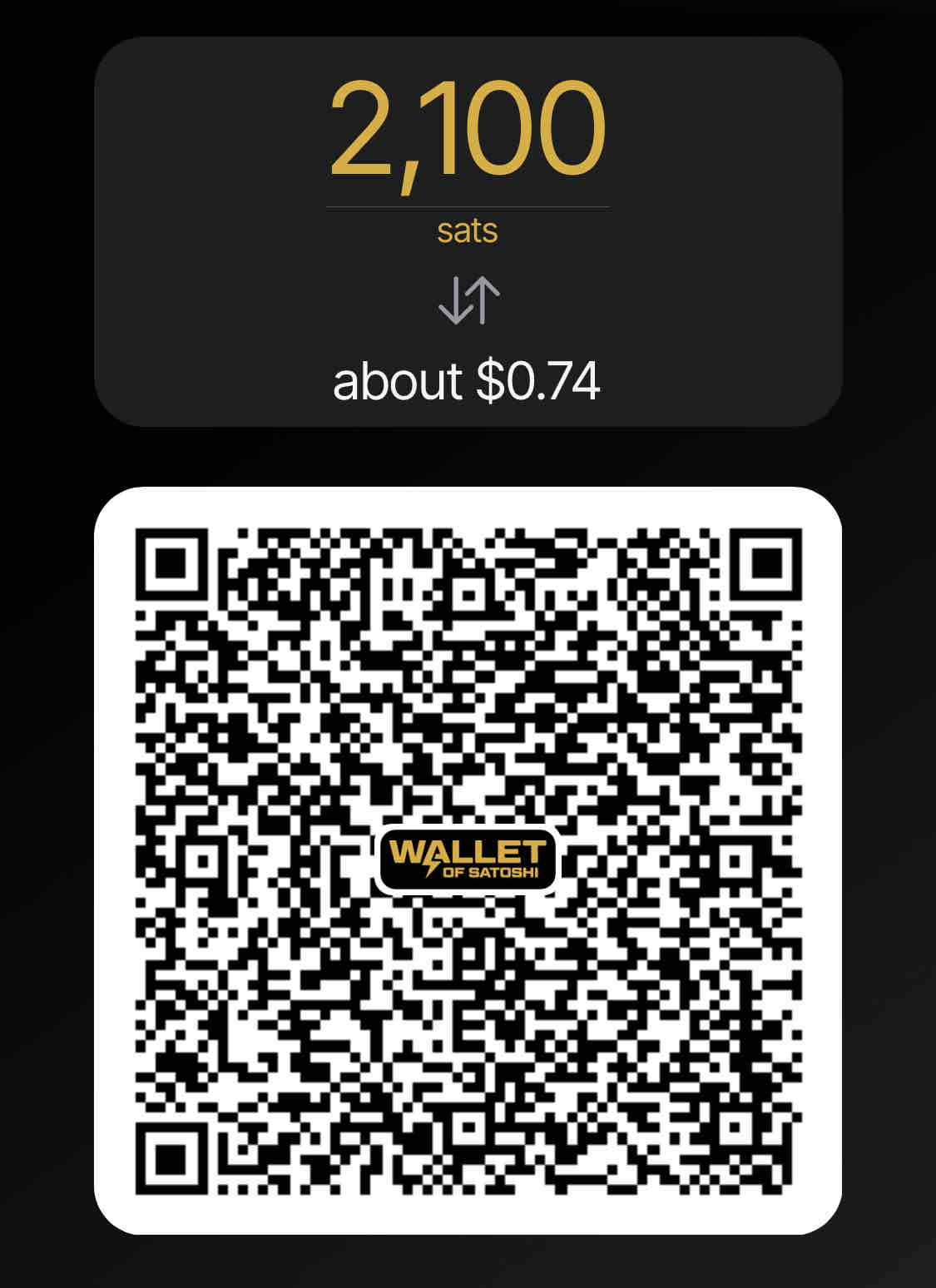Swap the amount between sats and dollars
This screenshot has height=1288, width=936.
[468, 300]
